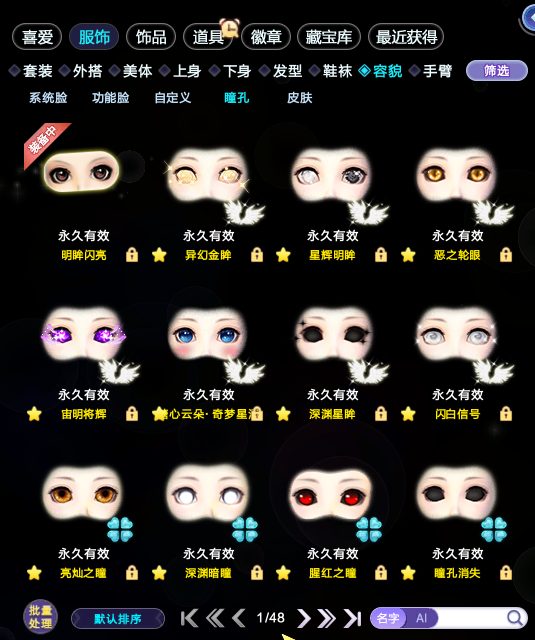
Task: Tap the 筛选 filter button
Action: pyautogui.click(x=496, y=71)
